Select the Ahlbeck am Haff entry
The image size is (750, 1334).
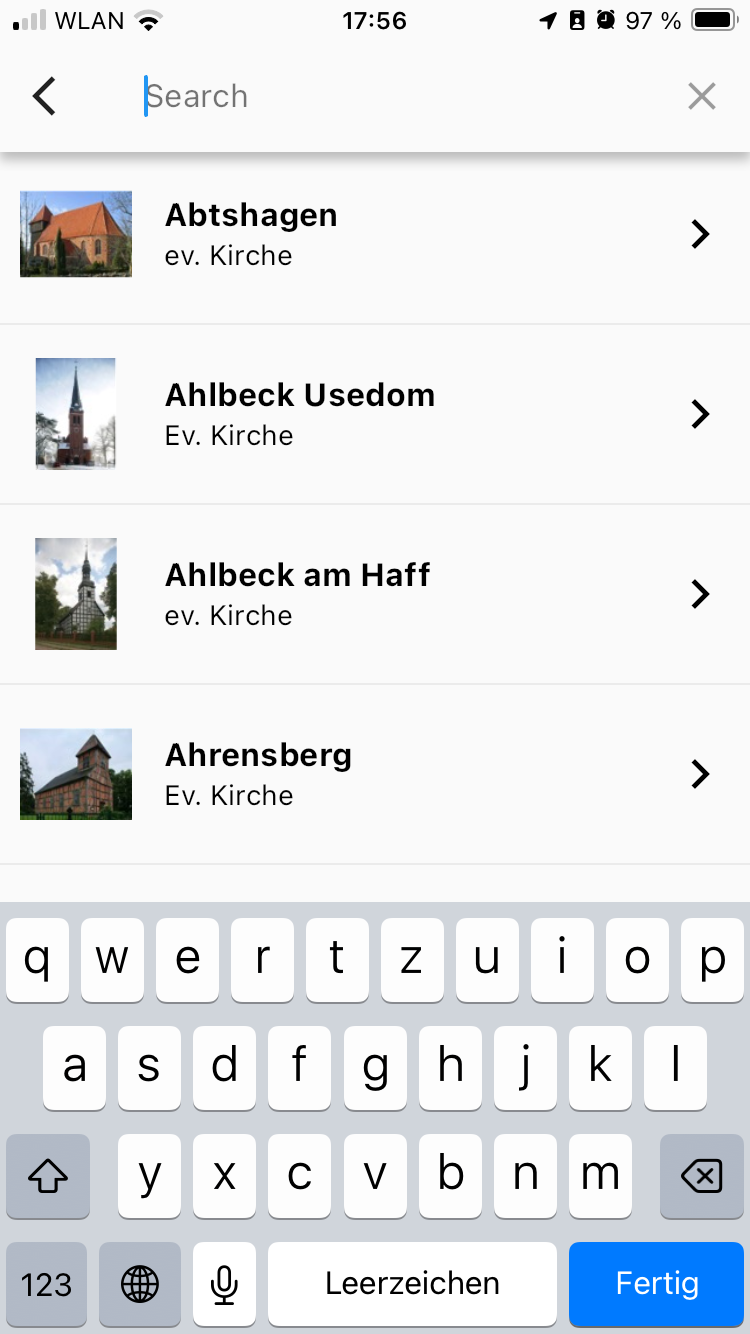374,594
